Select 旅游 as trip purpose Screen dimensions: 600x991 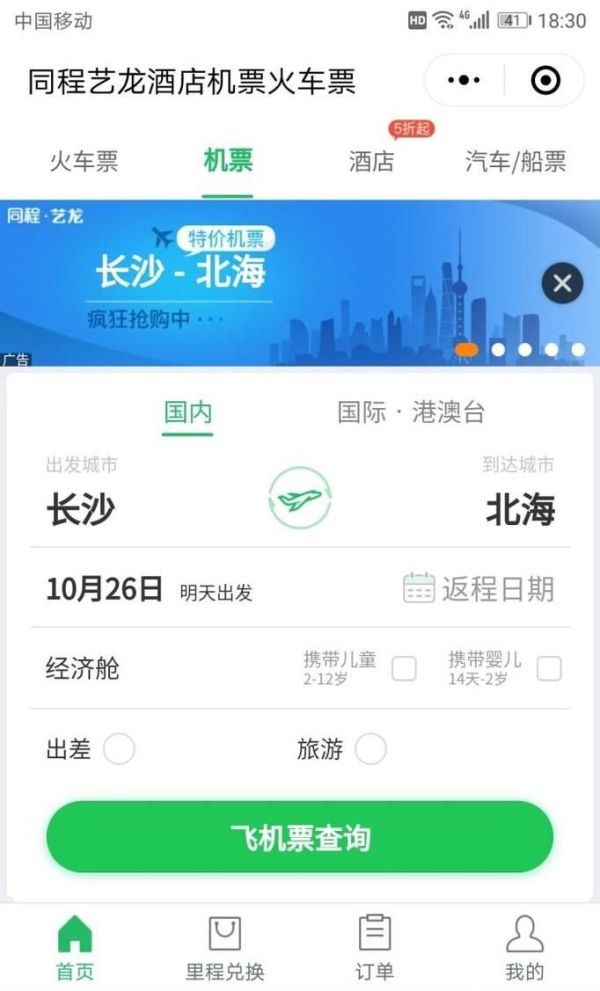(371, 749)
